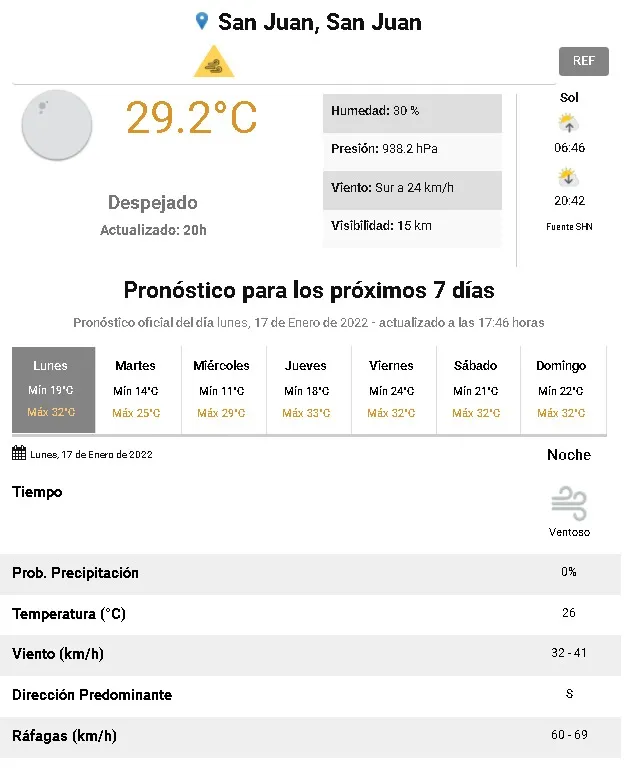Open the REF button

pyautogui.click(x=583, y=61)
